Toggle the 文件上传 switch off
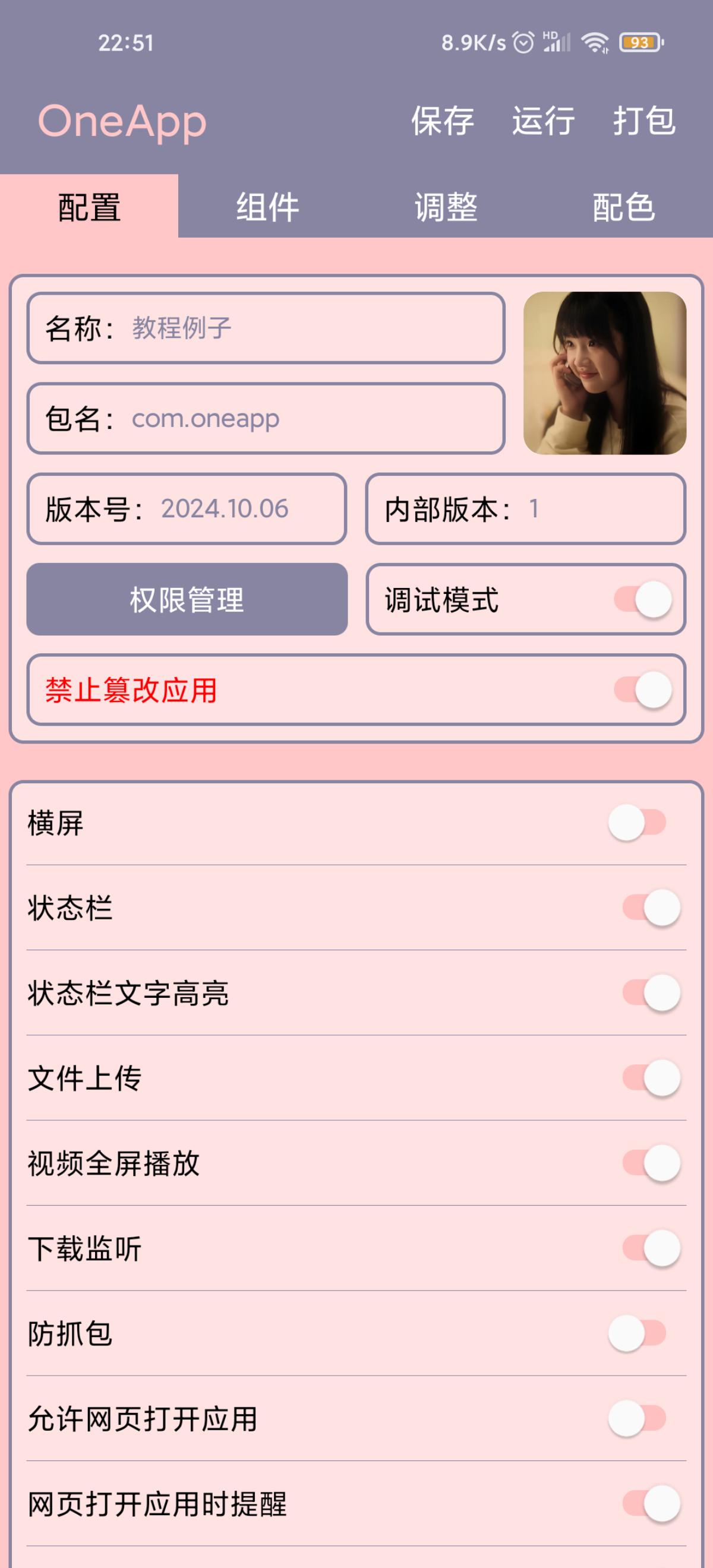Screen dimensions: 713x1568 tap(650, 1078)
